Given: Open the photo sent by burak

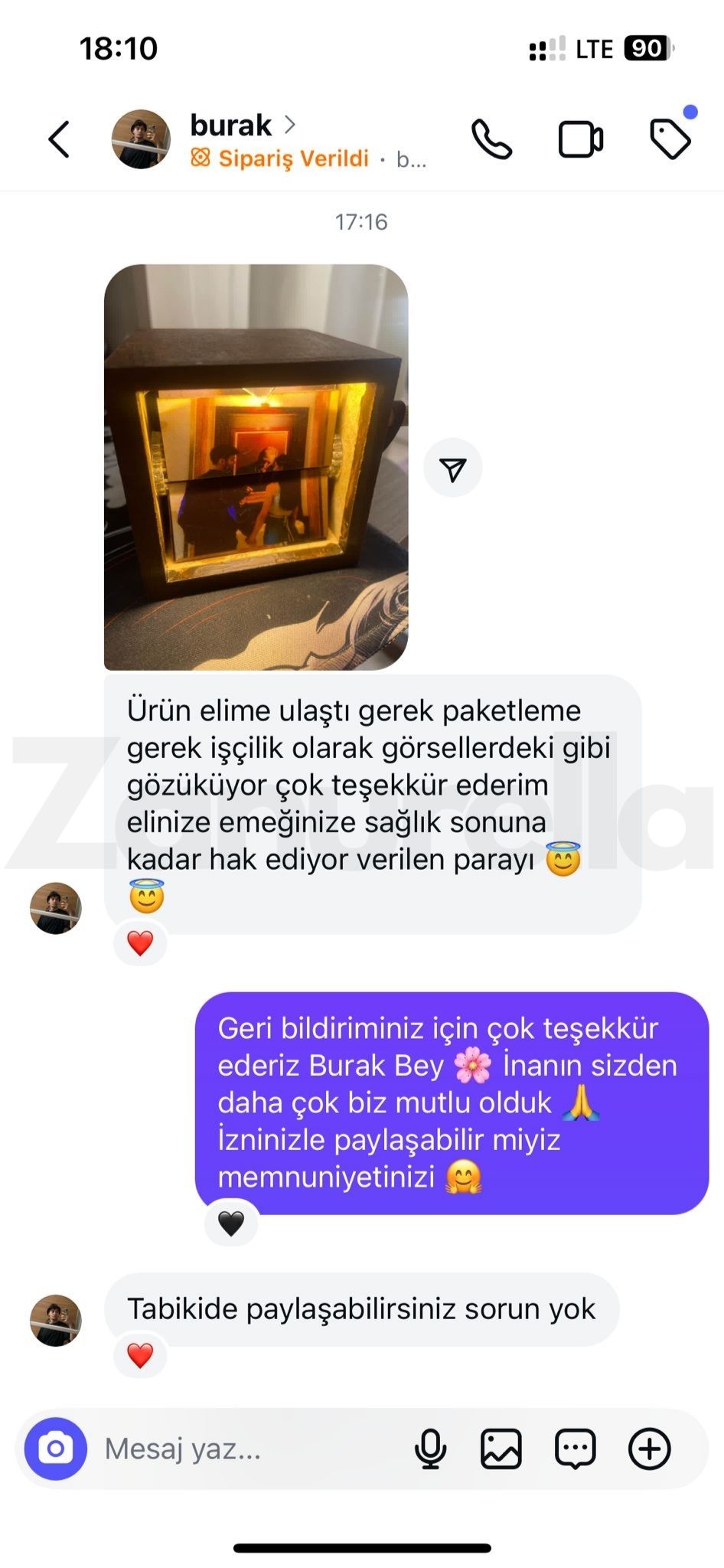Looking at the screenshot, I should pyautogui.click(x=256, y=467).
